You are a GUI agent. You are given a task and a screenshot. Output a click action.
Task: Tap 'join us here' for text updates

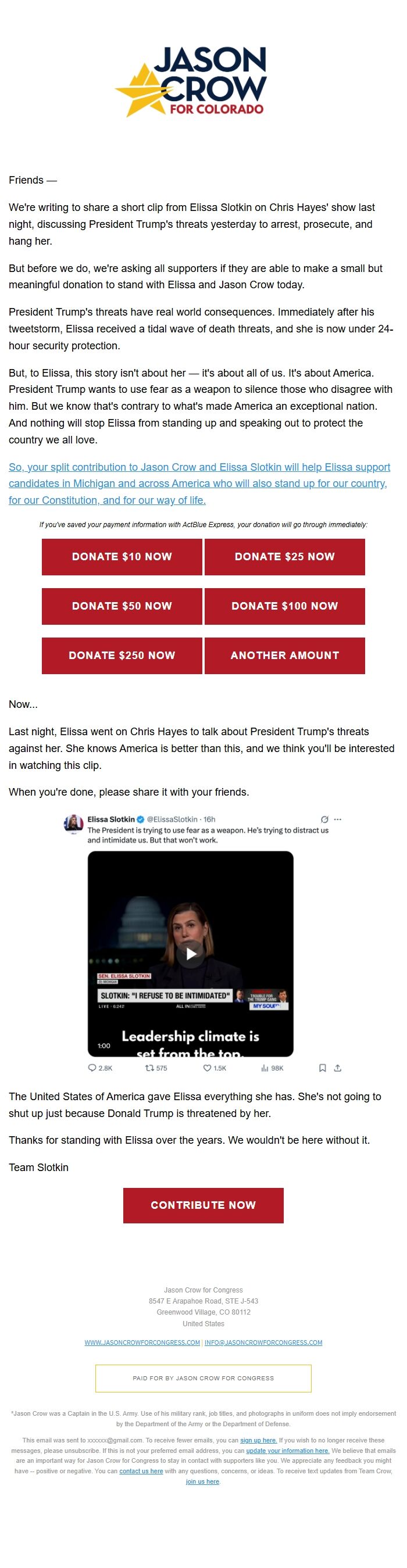coord(203,1481)
